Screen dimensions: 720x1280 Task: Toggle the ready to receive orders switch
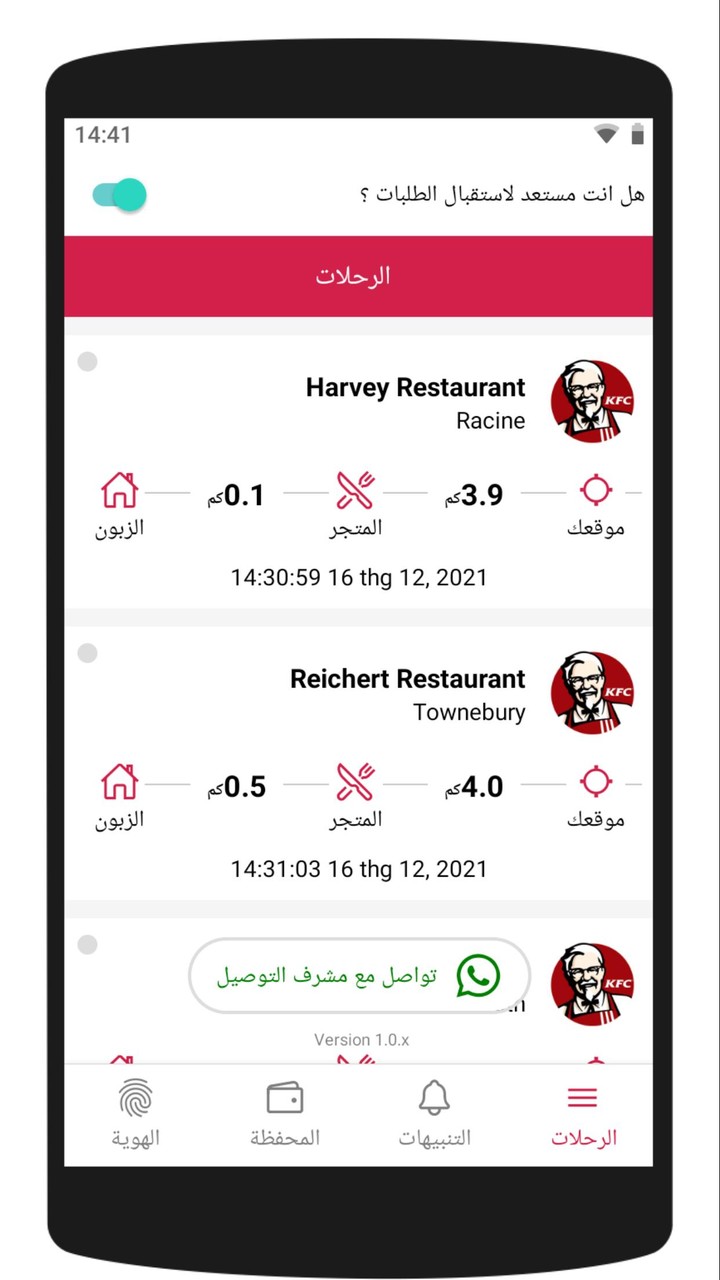pos(120,195)
